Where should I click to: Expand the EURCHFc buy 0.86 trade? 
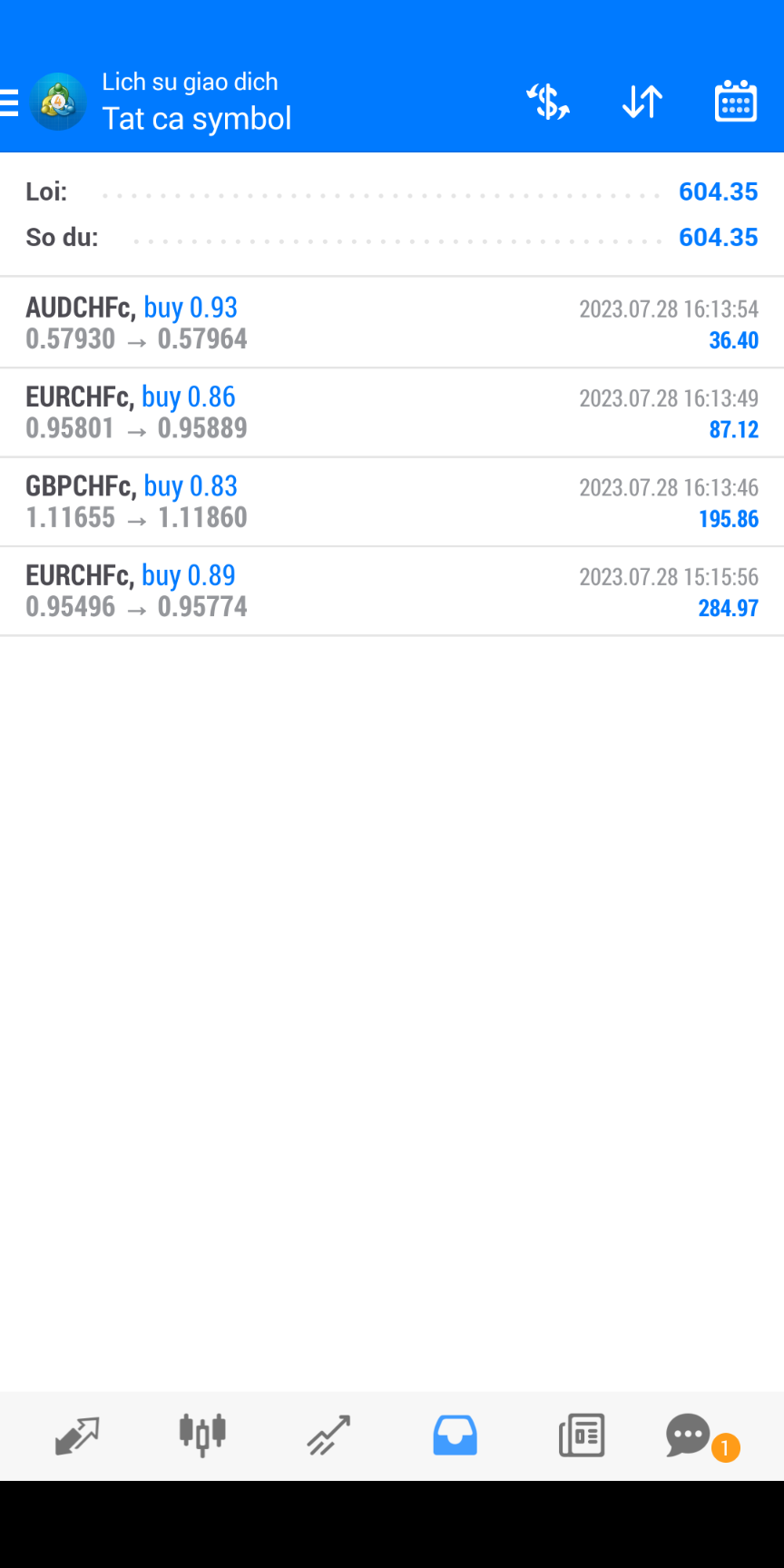point(392,412)
